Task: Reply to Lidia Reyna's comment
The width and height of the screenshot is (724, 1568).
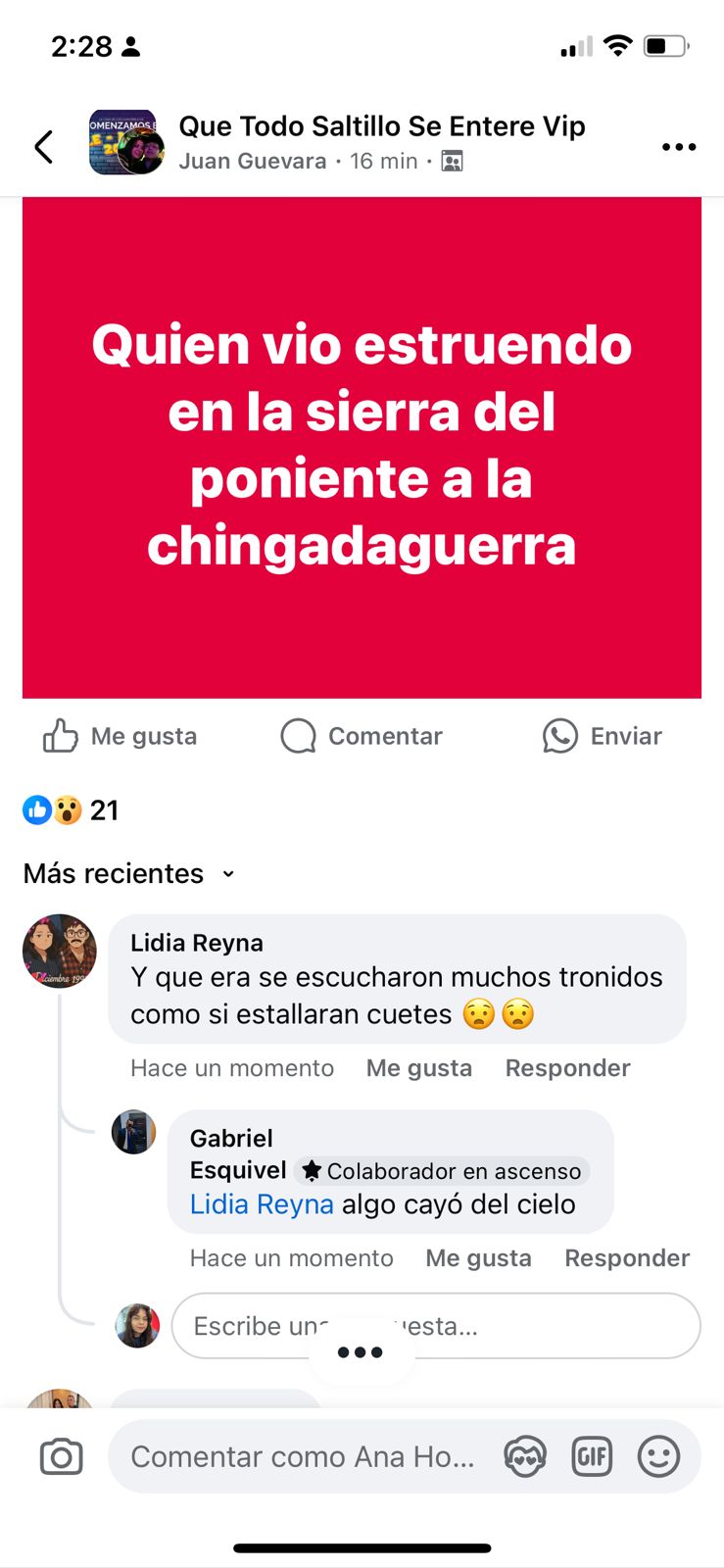Action: tap(567, 1068)
